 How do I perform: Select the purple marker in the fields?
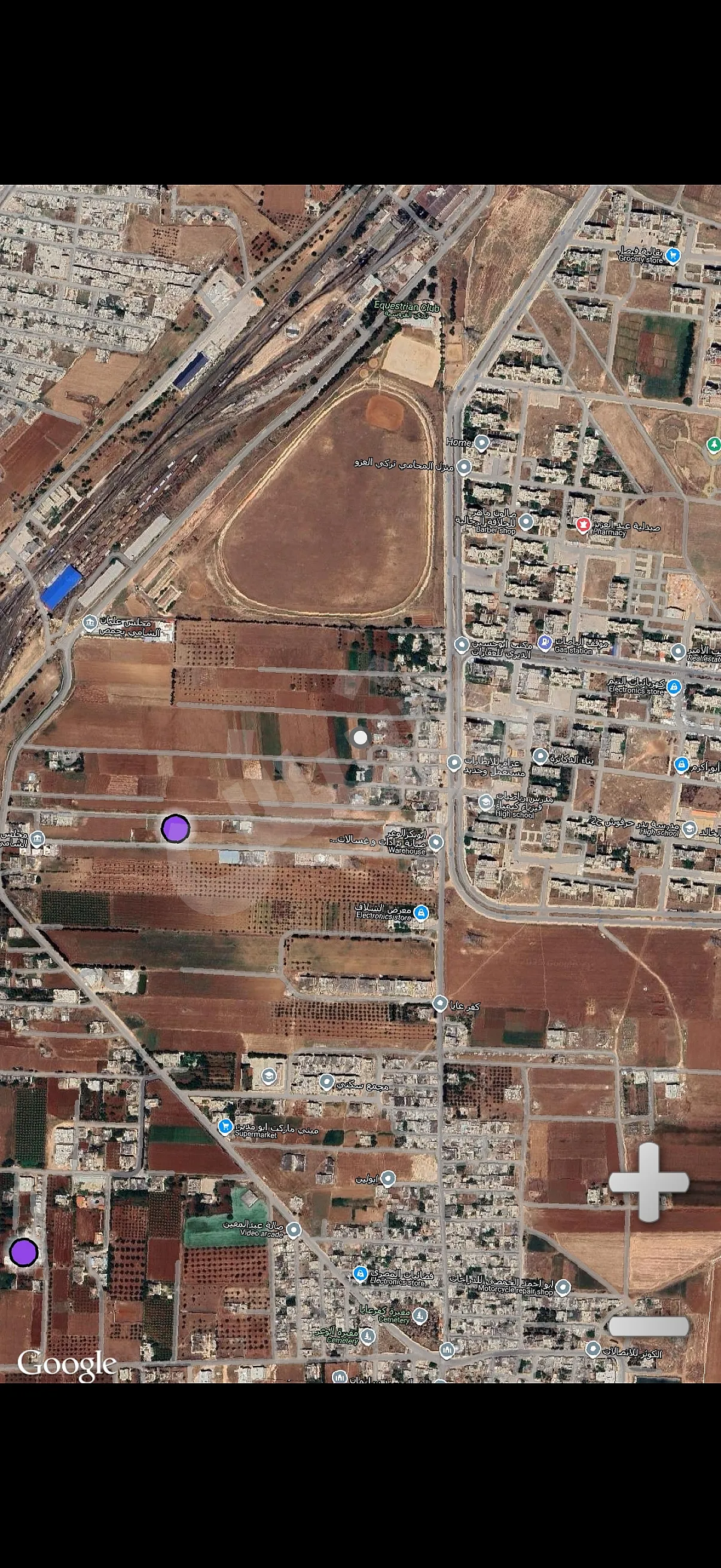point(175,828)
